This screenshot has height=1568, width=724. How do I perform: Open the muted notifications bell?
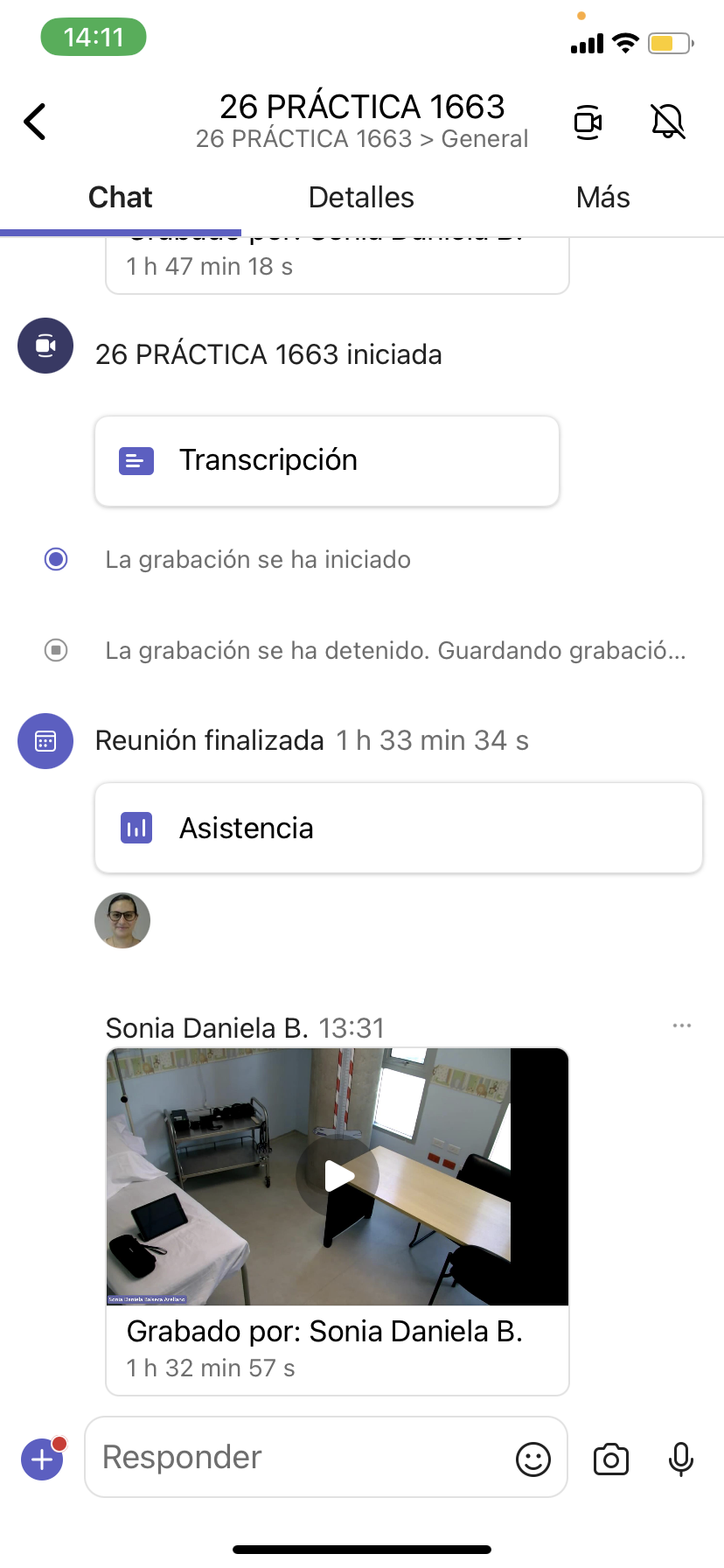tap(668, 122)
